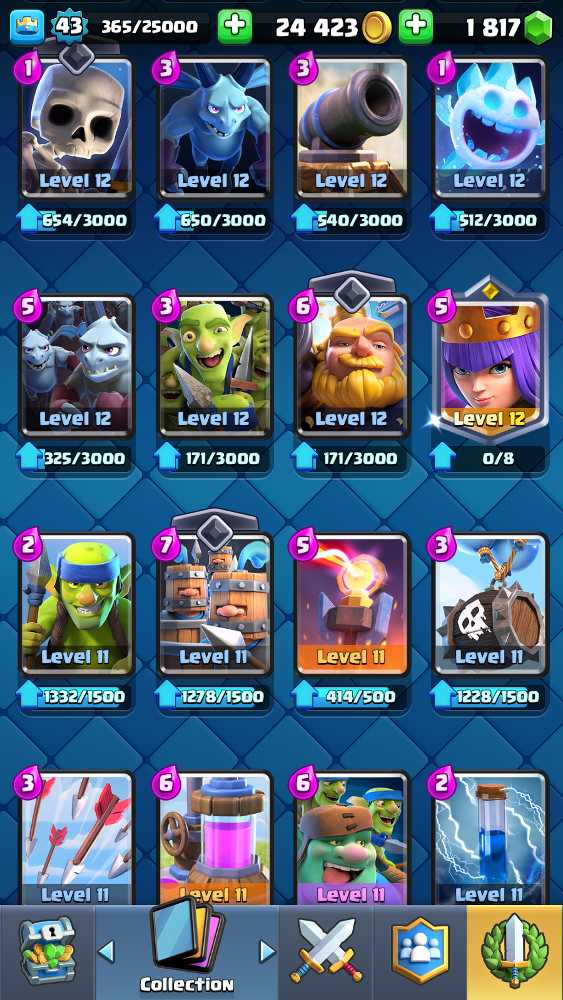Select the Royal Recruits card

pyautogui.click(x=214, y=604)
